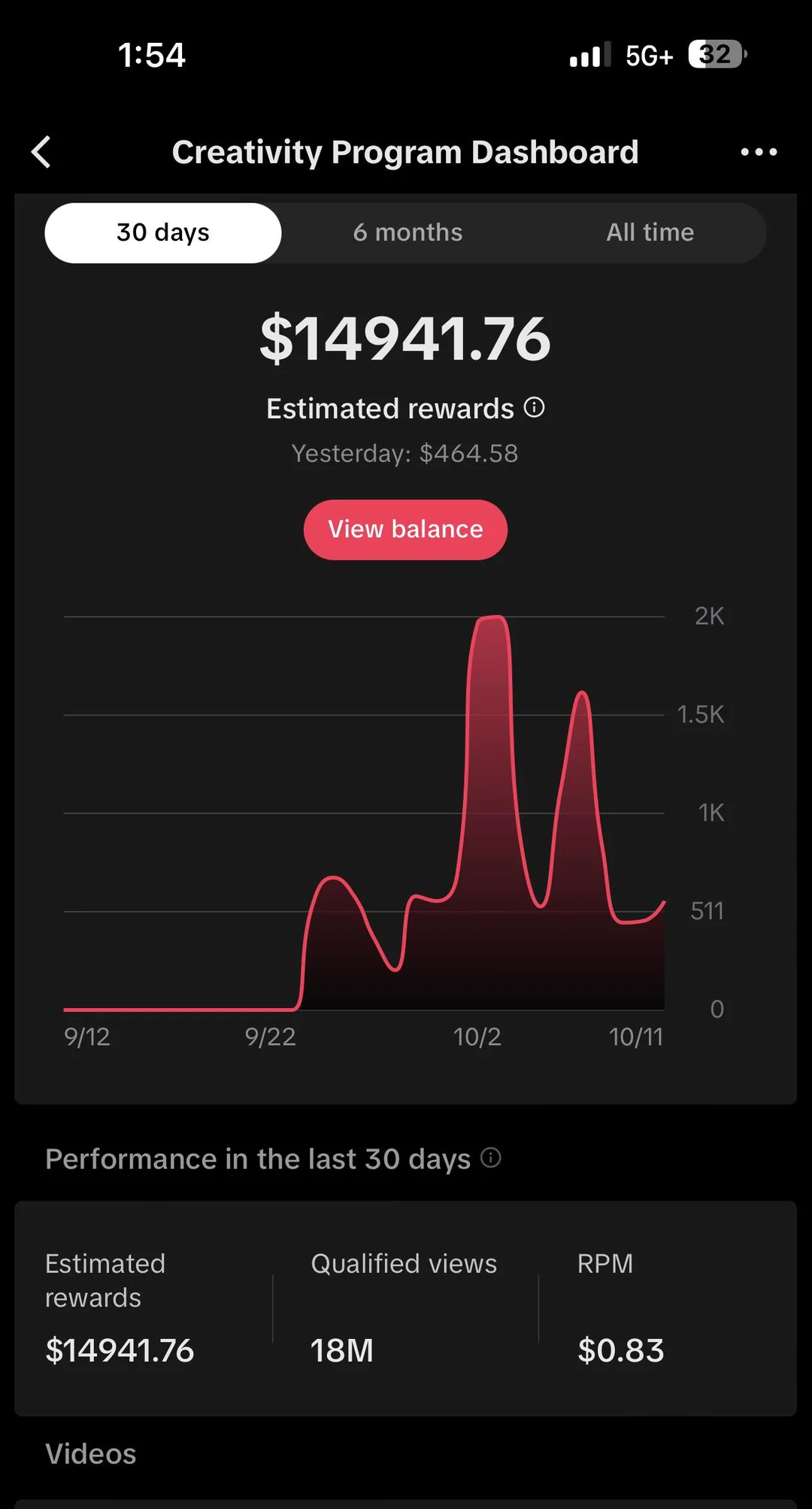The height and width of the screenshot is (1509, 812).
Task: Open the three-dot overflow menu
Action: 758,152
